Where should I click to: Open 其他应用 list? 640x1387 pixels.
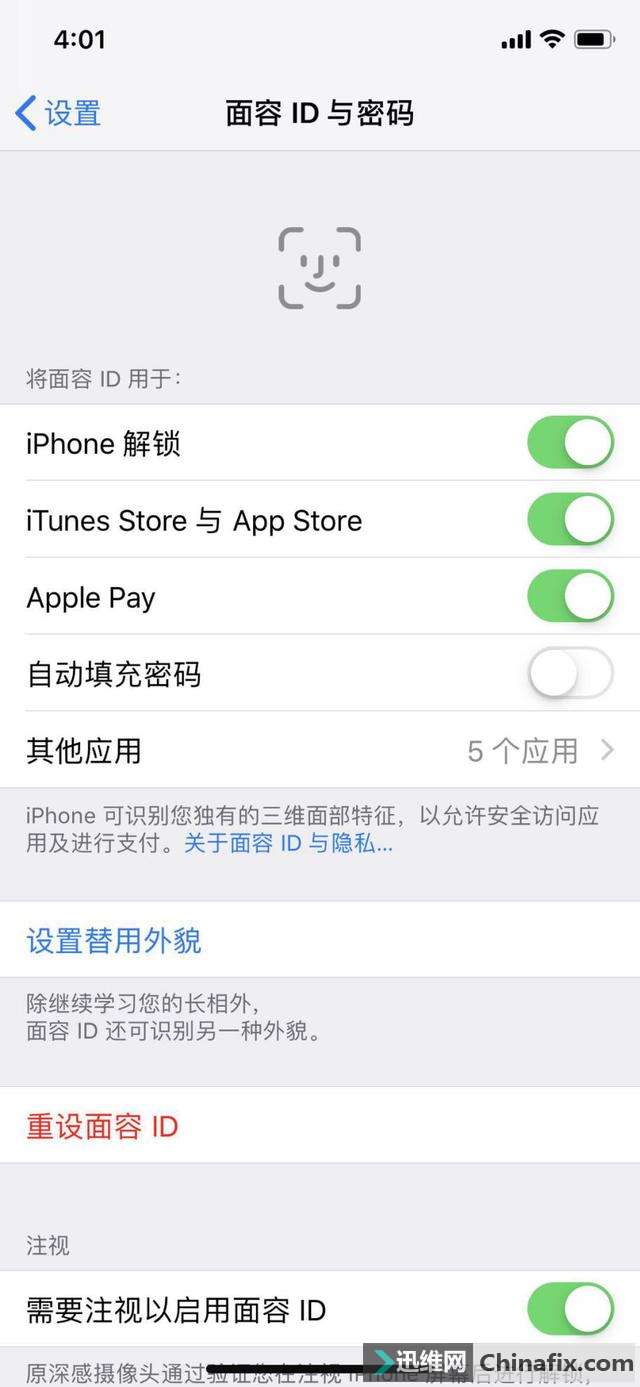320,750
